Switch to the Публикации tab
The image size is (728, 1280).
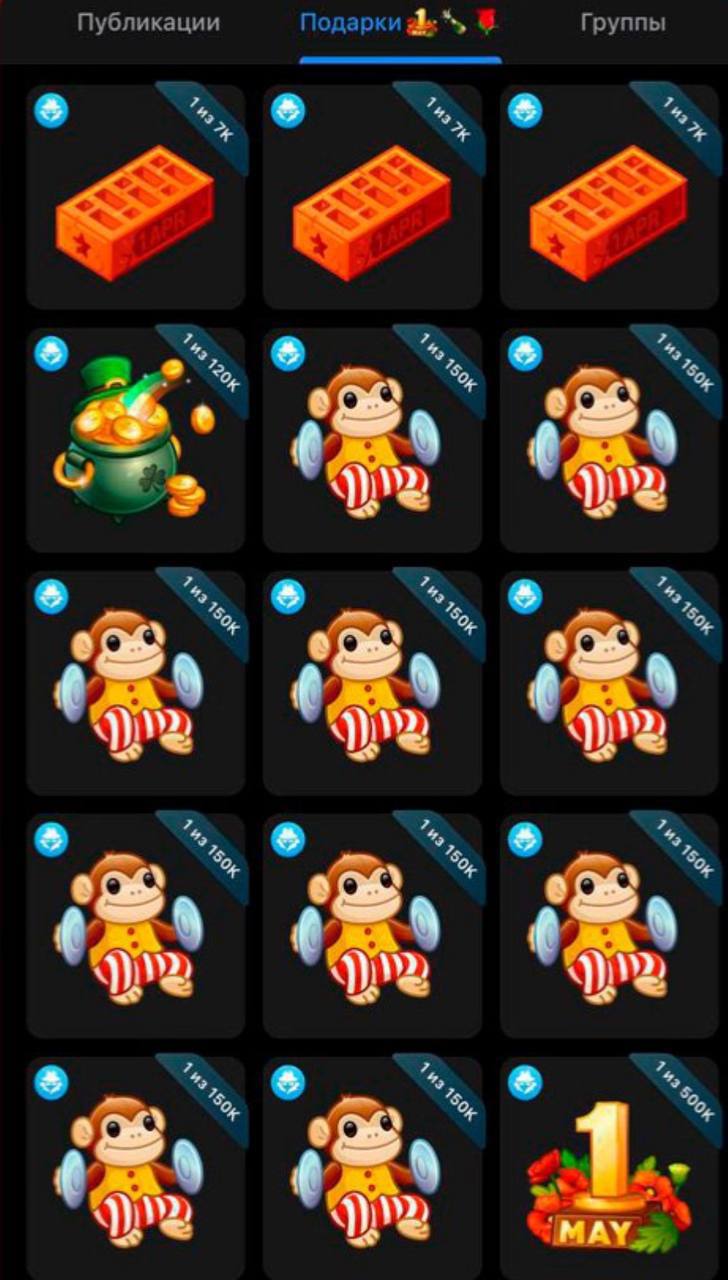148,23
